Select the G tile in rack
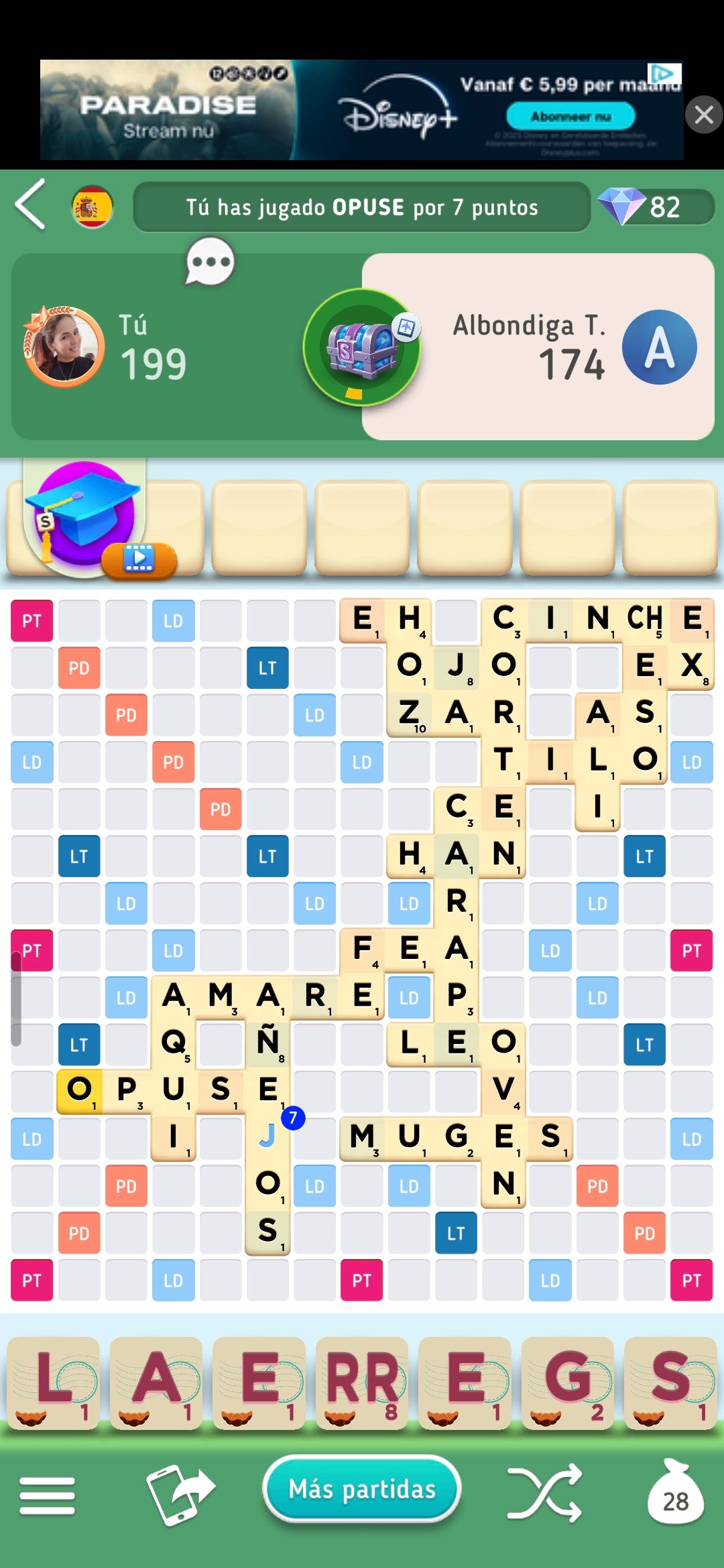724x1568 pixels. click(x=567, y=1383)
